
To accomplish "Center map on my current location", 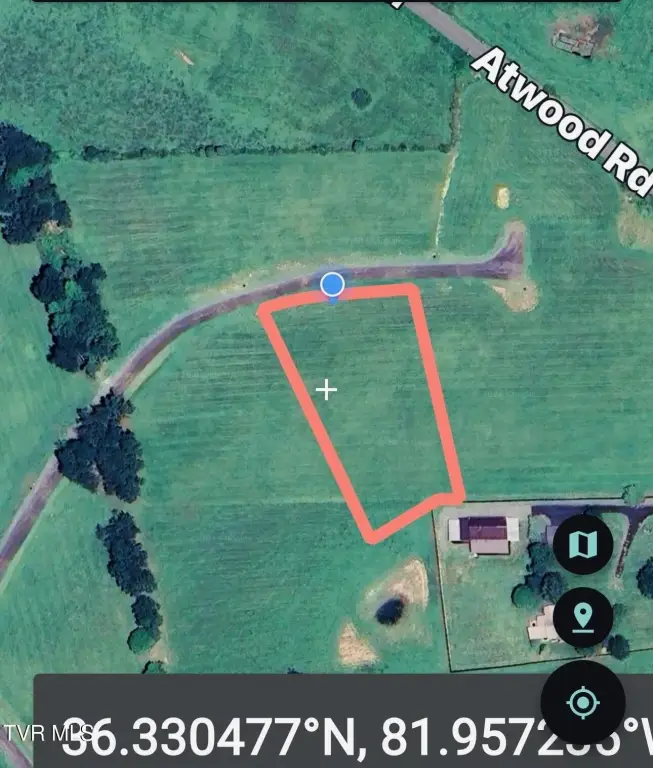I will (583, 703).
